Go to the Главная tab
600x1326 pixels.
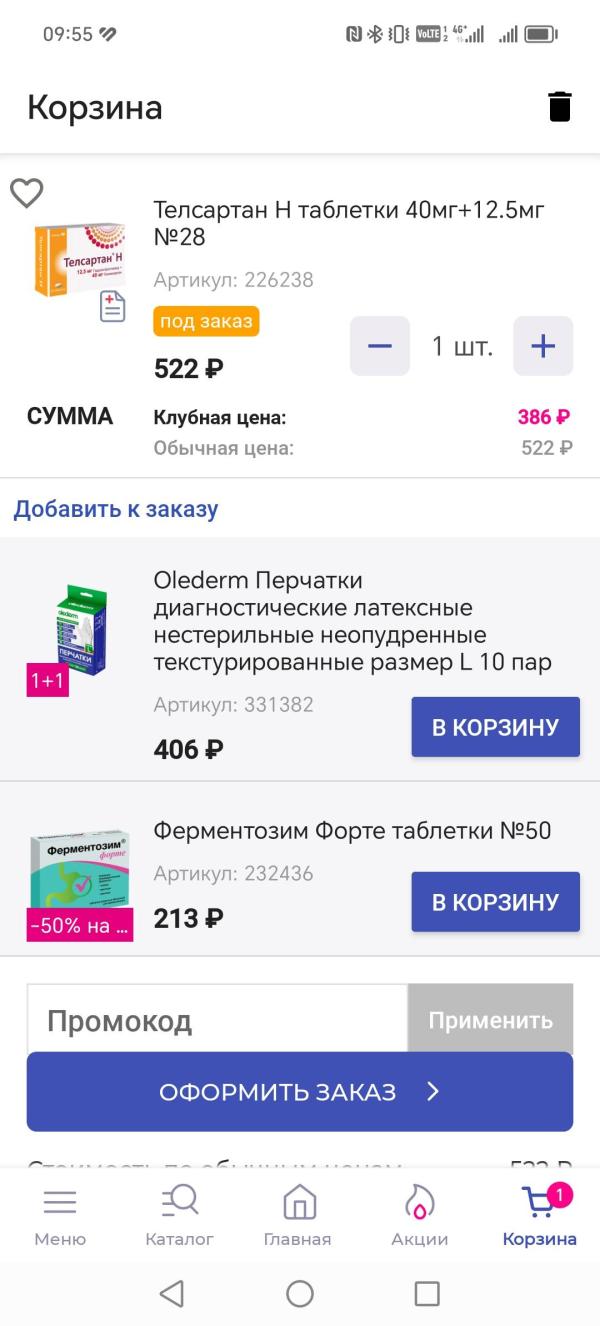pyautogui.click(x=298, y=1216)
